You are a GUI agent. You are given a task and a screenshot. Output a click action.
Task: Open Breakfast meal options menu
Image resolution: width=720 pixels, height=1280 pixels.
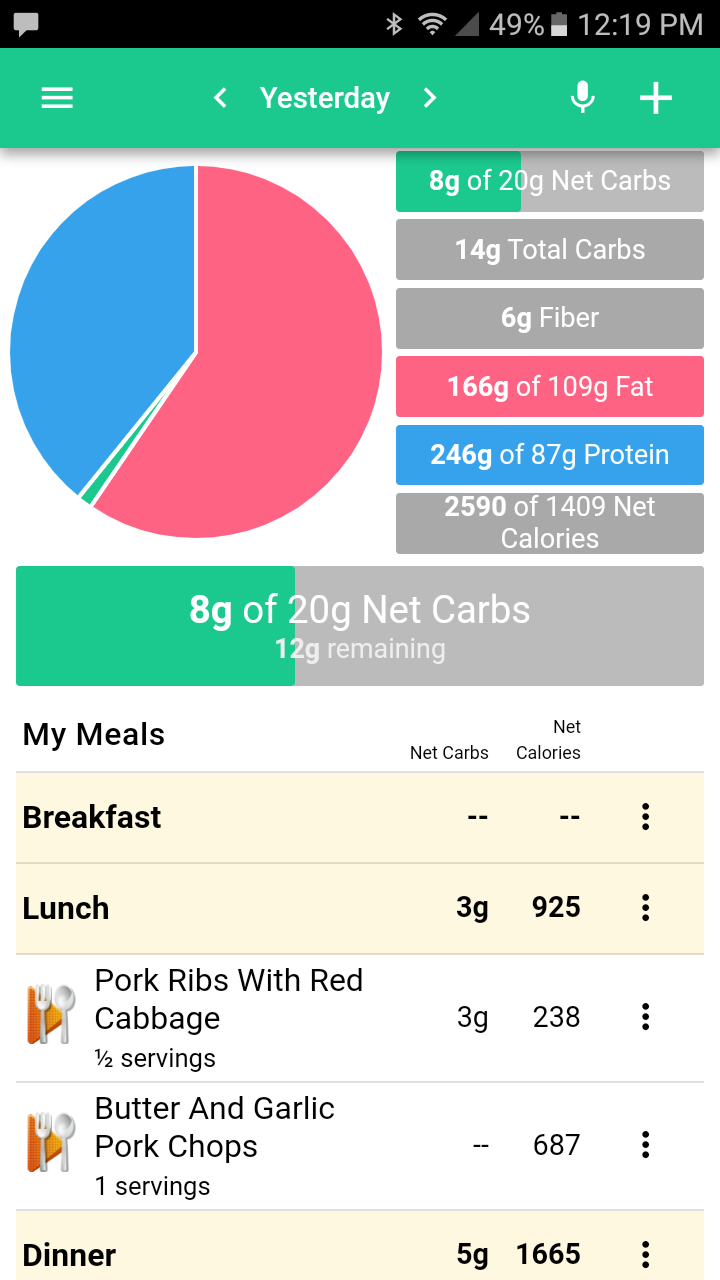(x=646, y=817)
